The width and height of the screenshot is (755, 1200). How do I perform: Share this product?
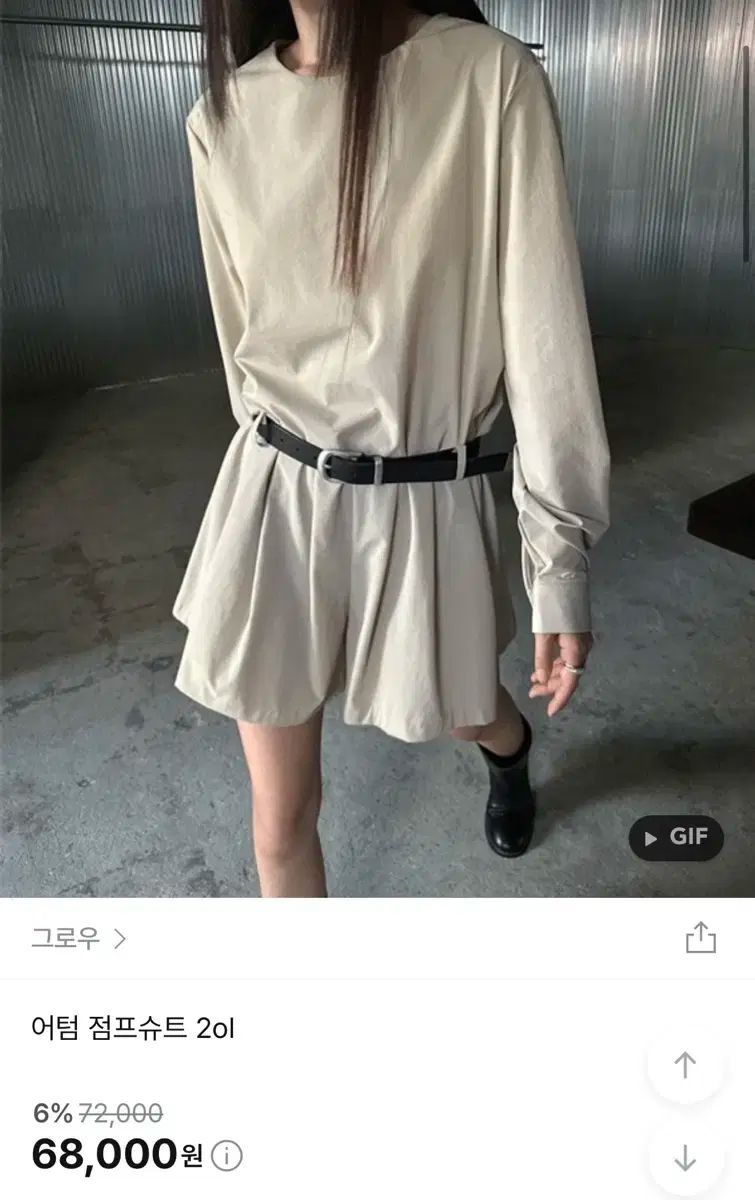[701, 937]
